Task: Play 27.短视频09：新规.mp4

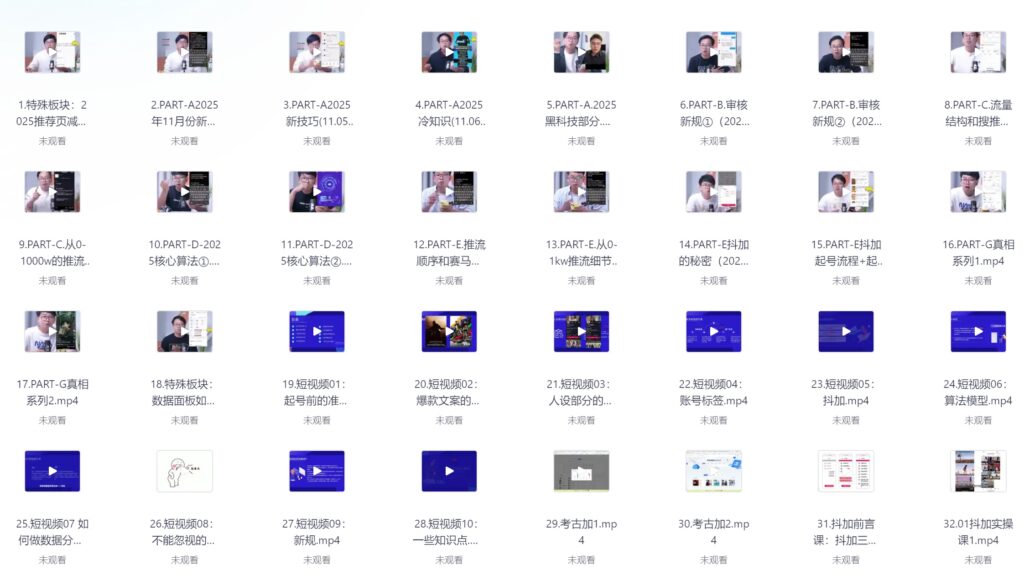Action: pyautogui.click(x=317, y=471)
